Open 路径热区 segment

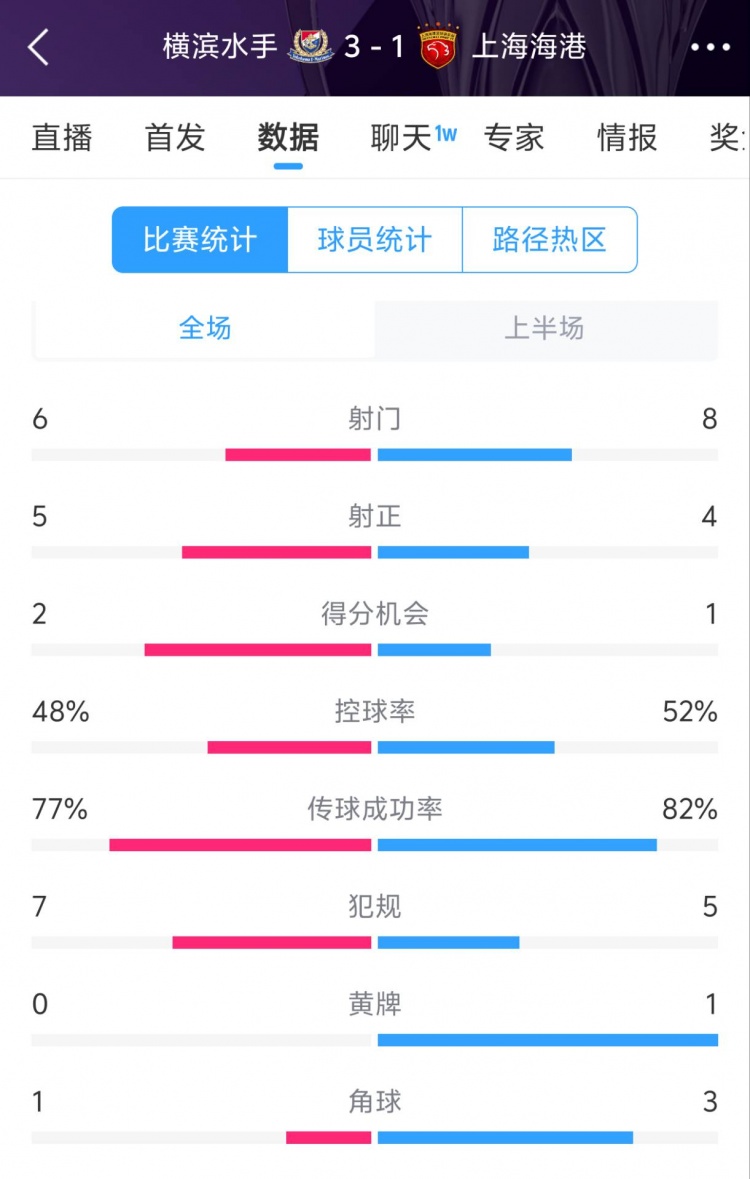tap(549, 240)
